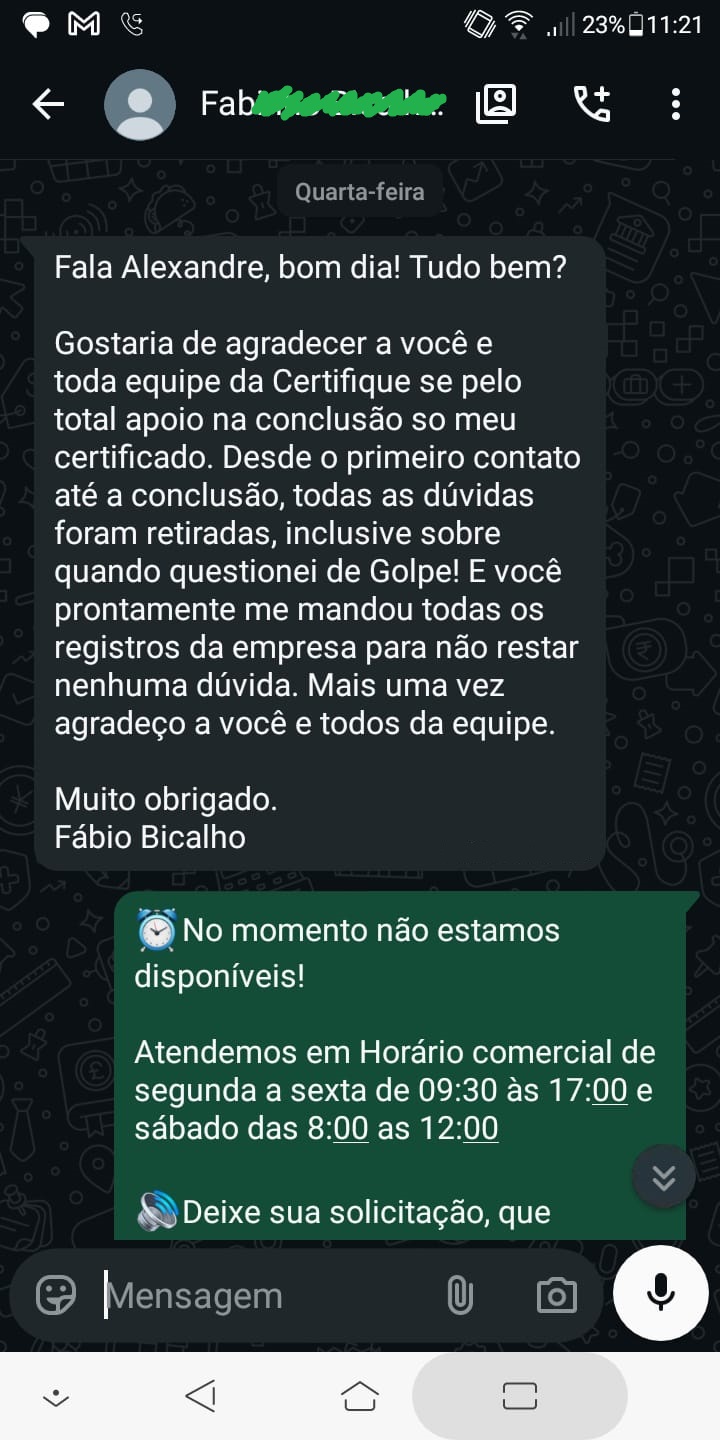This screenshot has width=720, height=1440.
Task: Attach a file with the paperclip icon
Action: tap(459, 1296)
